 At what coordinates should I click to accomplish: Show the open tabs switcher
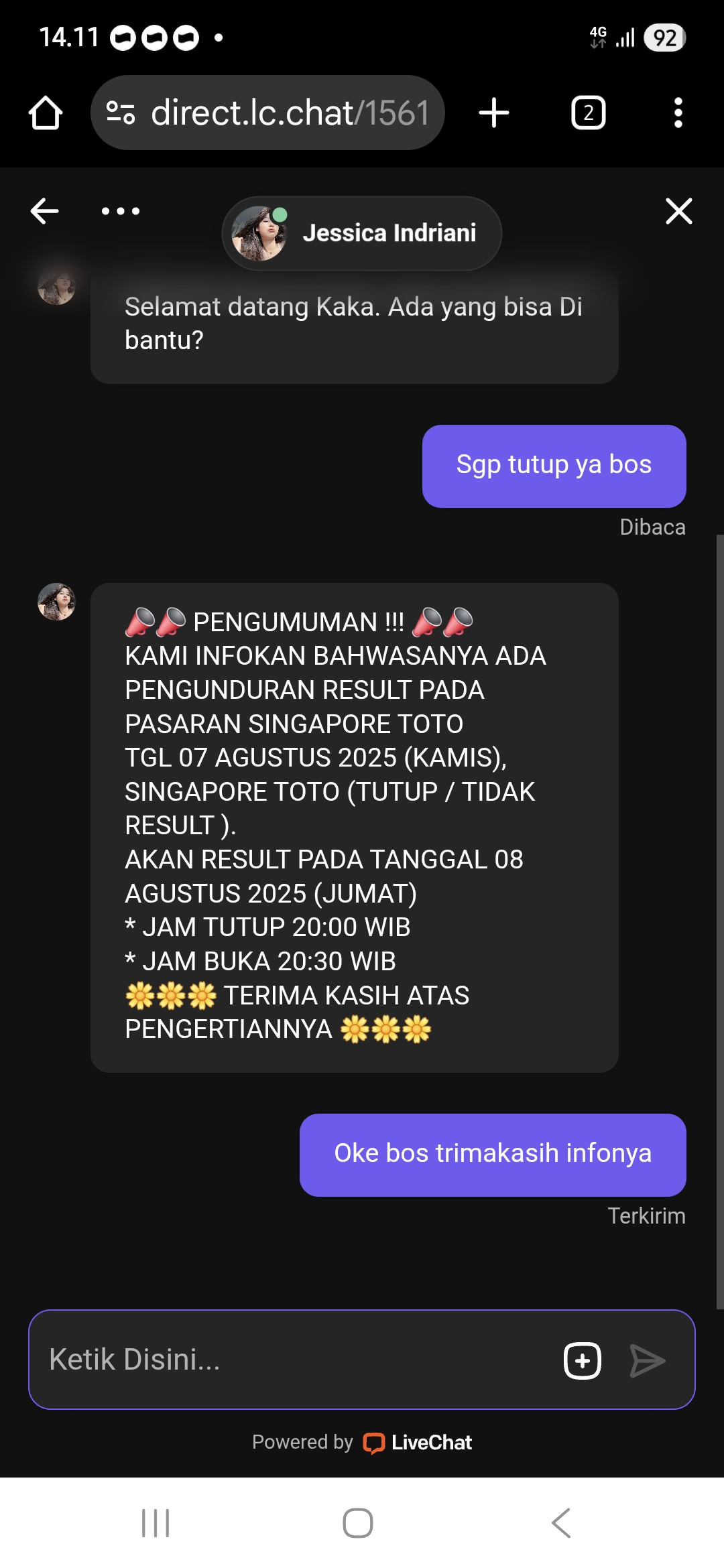(588, 113)
